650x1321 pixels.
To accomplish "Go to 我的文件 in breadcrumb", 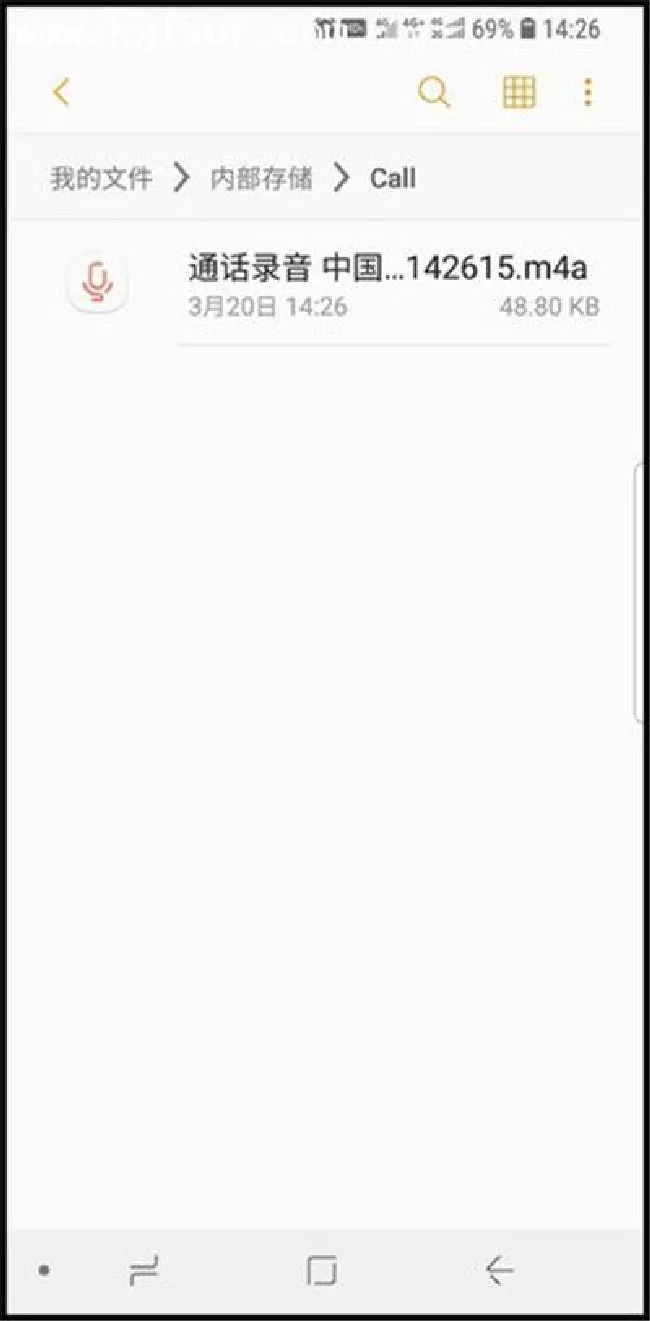I will [x=101, y=179].
